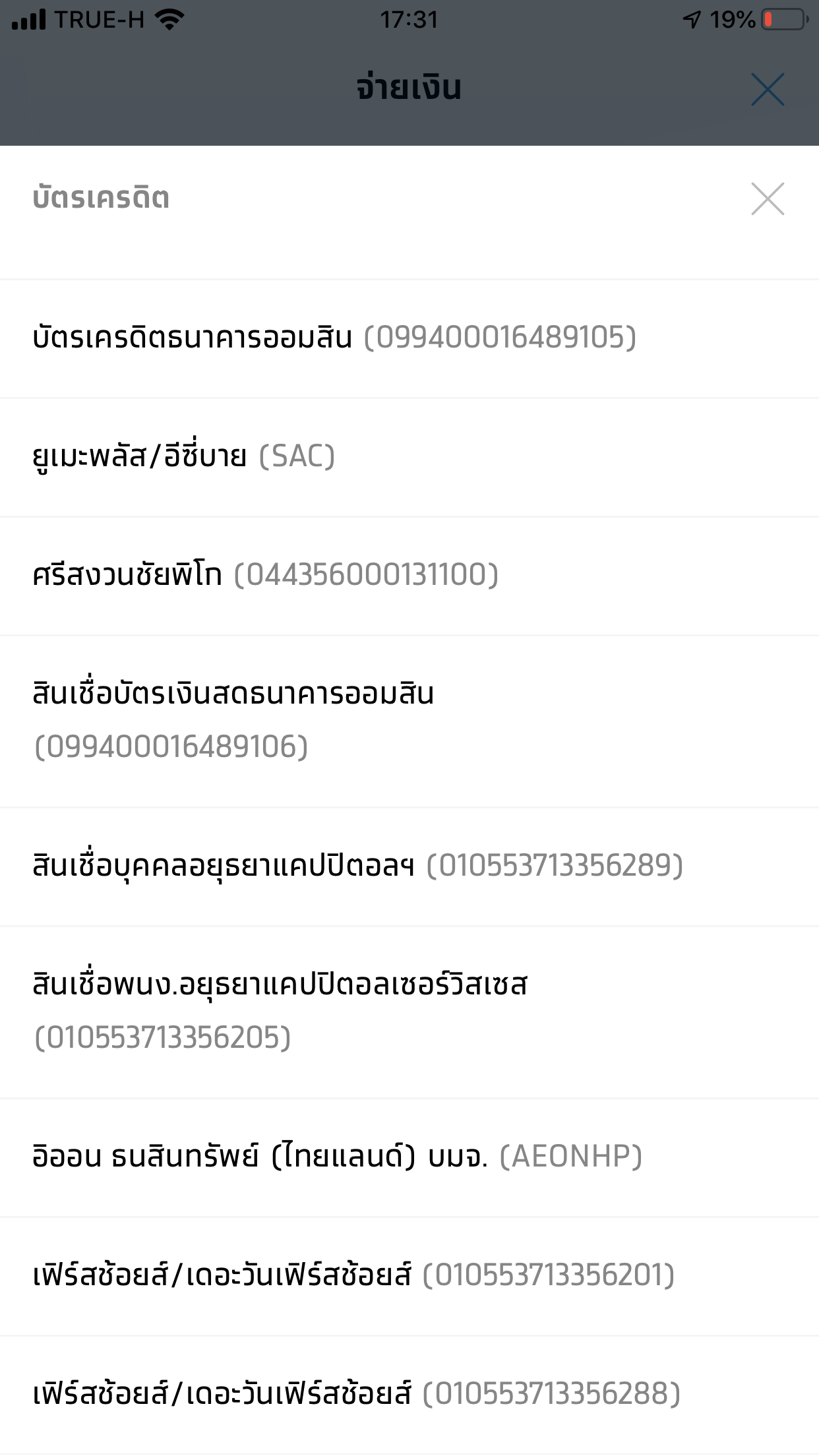Select เฟิร์สช้อยส์ ending 356201
This screenshot has height=1456, width=819.
click(409, 1276)
